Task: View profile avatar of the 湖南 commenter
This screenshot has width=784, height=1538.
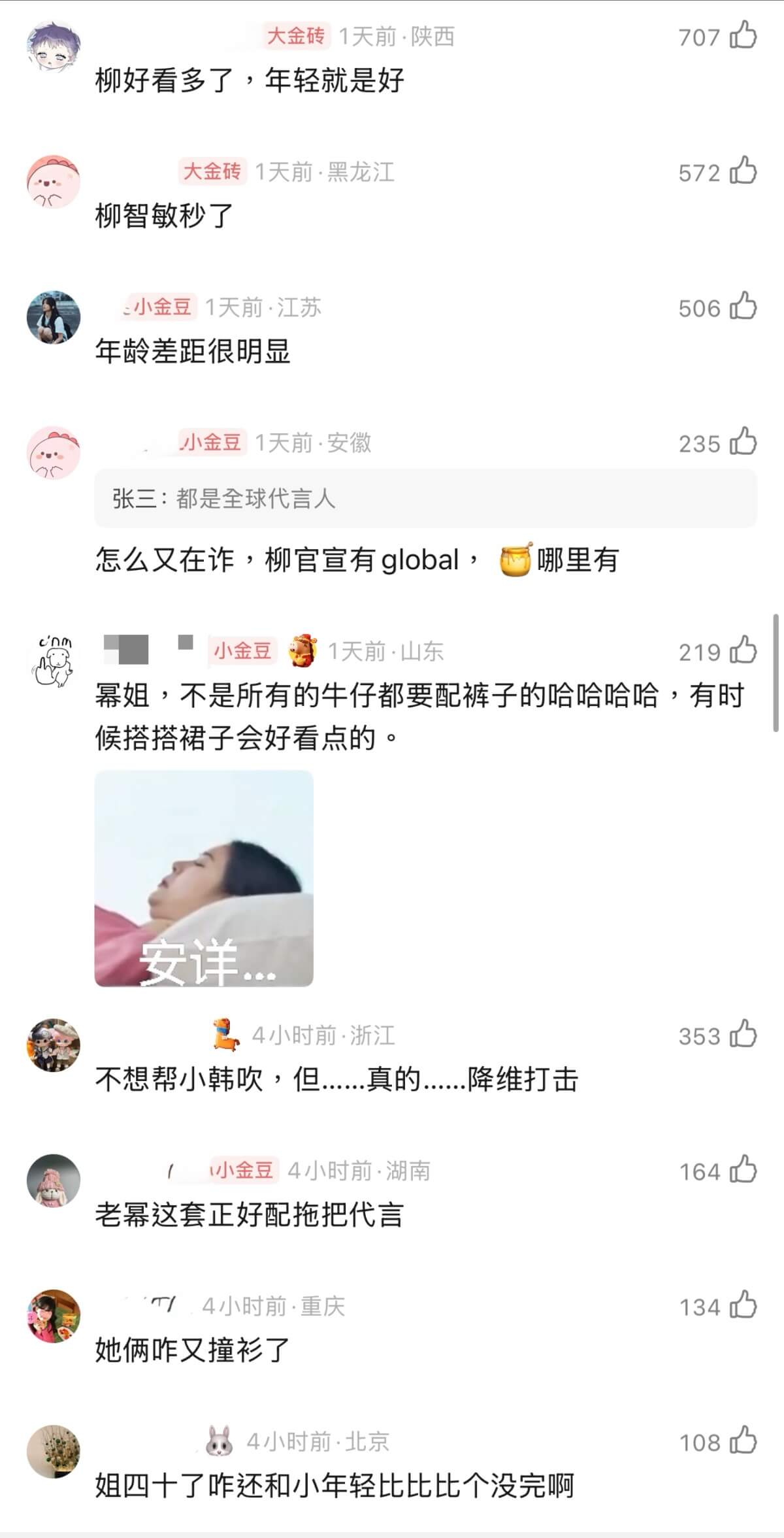Action: click(x=53, y=1181)
